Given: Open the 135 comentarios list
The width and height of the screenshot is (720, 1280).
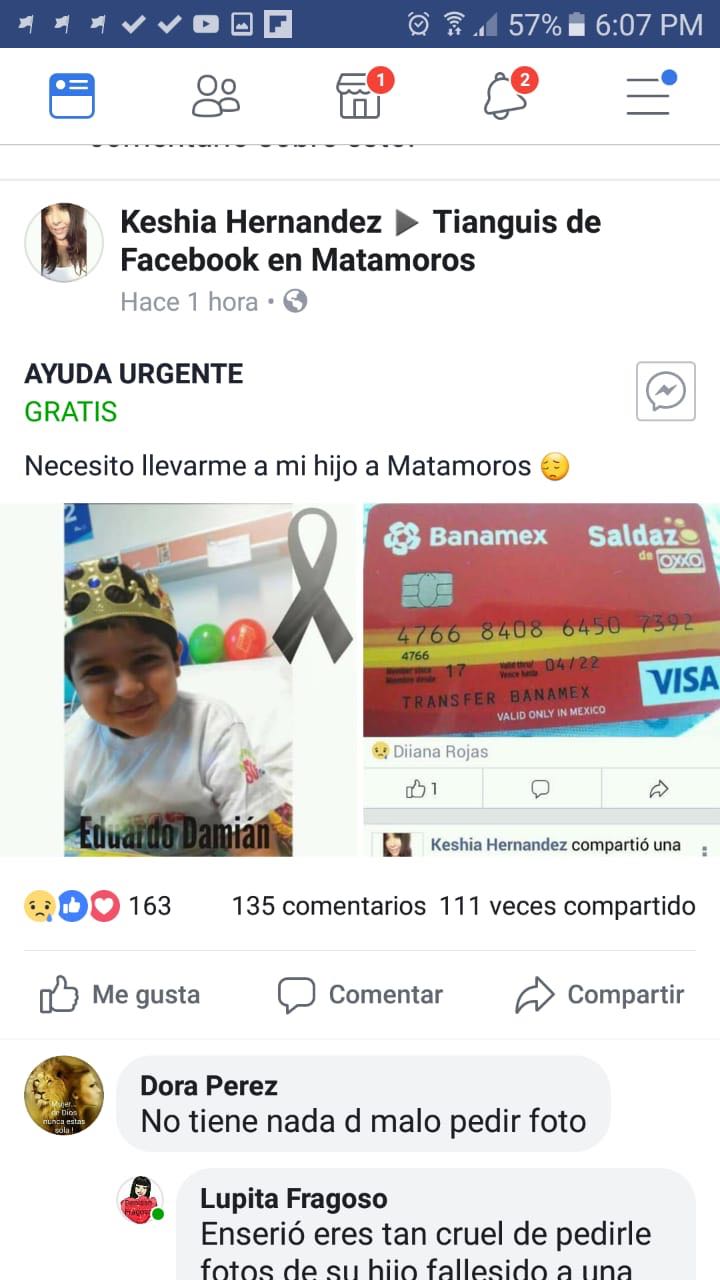Looking at the screenshot, I should [329, 906].
